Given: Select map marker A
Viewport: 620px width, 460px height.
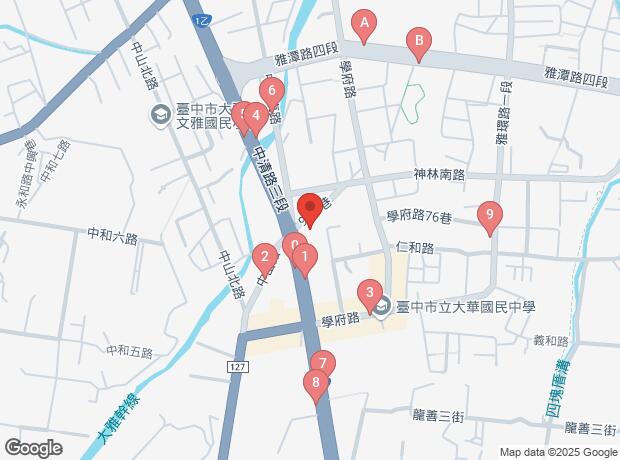Looking at the screenshot, I should pyautogui.click(x=365, y=22).
